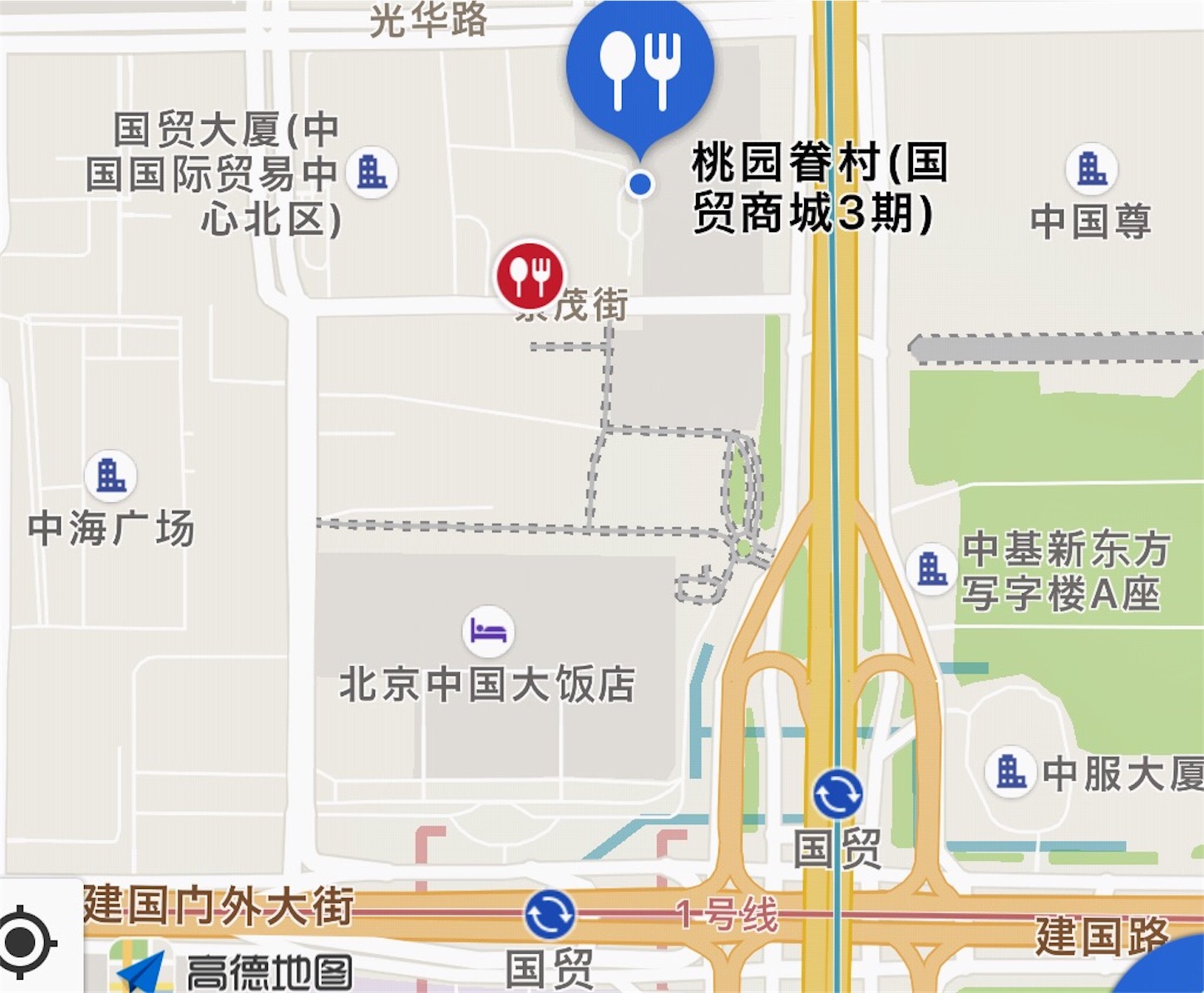Open the red restaurant marker near 景茂街
Image resolution: width=1204 pixels, height=993 pixels.
point(530,274)
